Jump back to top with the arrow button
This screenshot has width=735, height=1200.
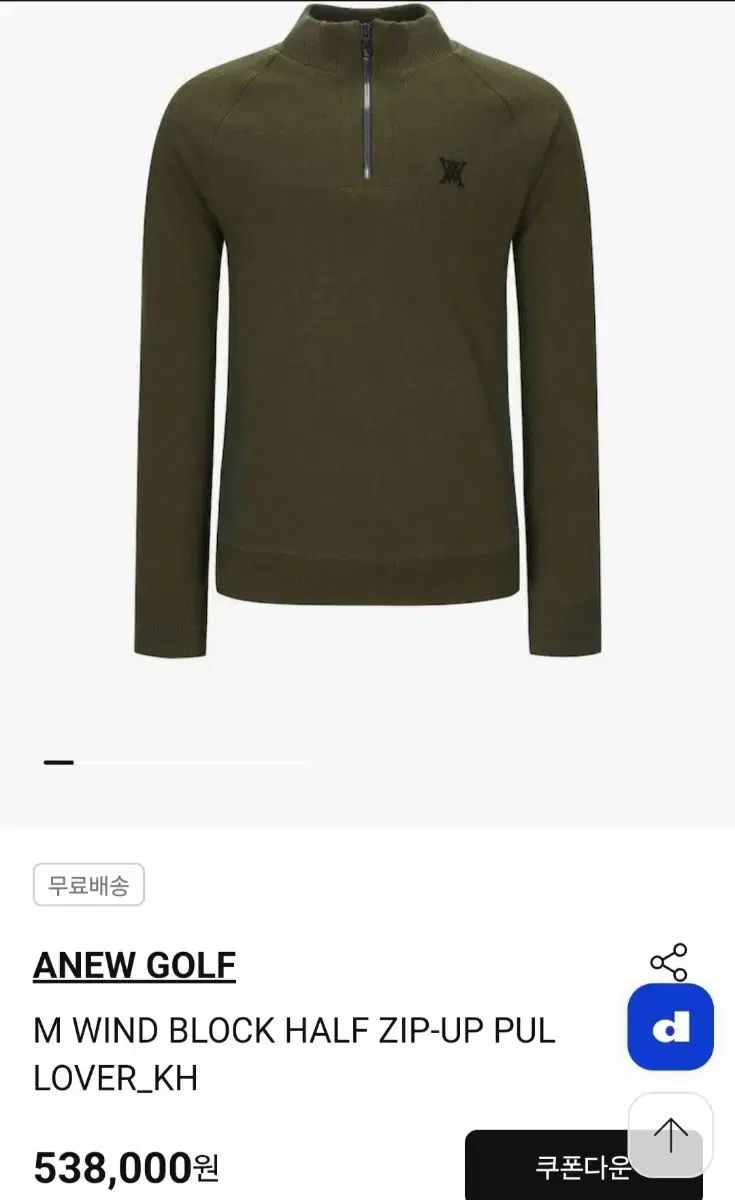tap(670, 1133)
